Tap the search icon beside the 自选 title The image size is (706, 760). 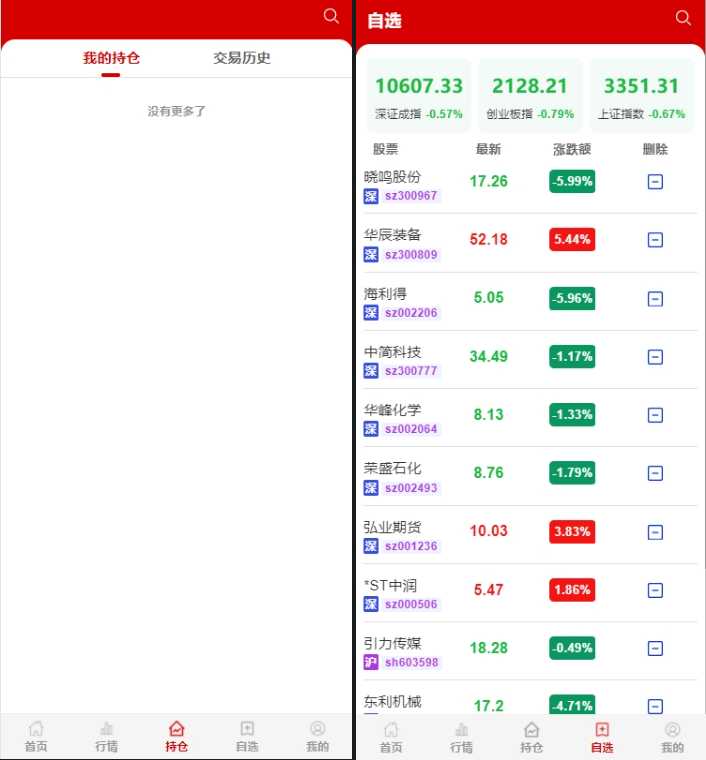(x=683, y=18)
